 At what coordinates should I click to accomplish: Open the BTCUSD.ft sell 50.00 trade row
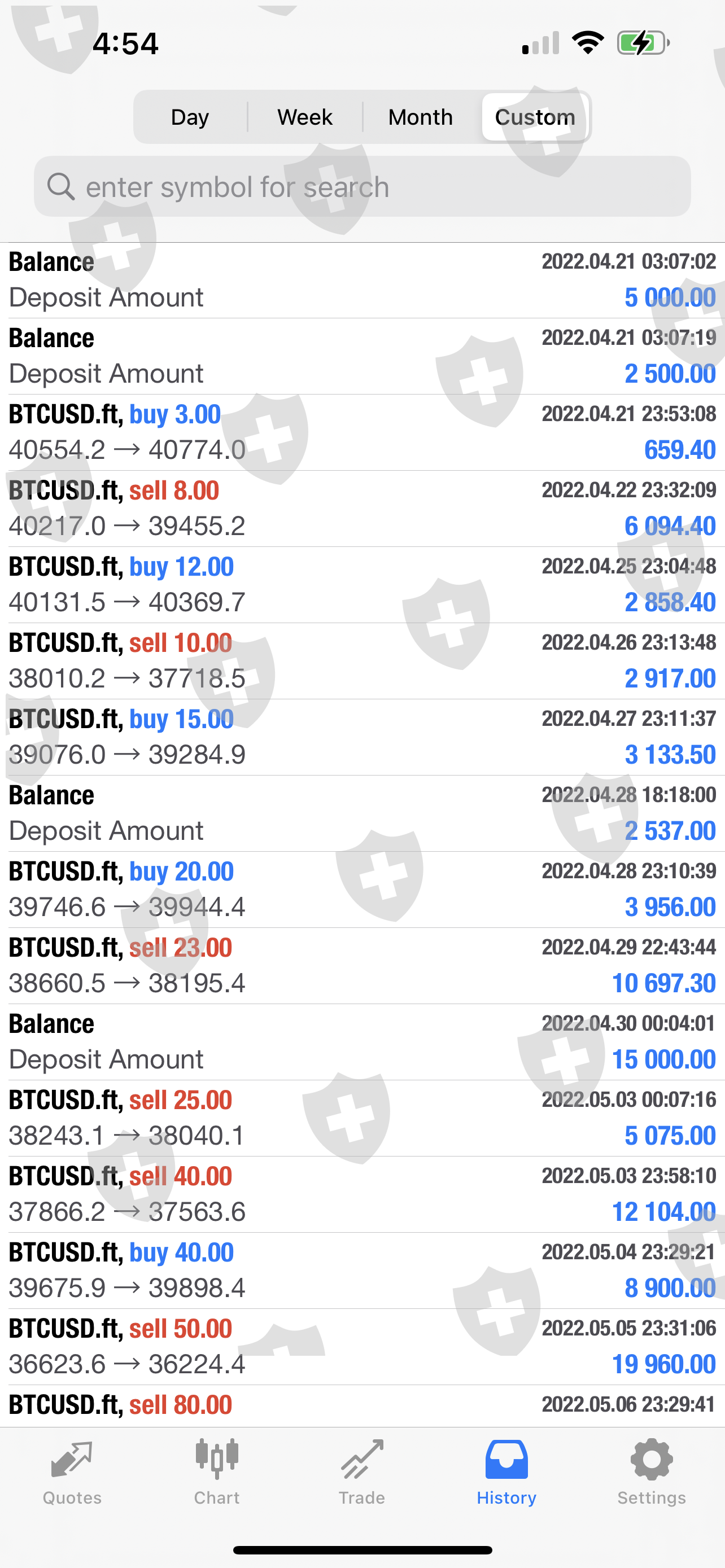[362, 1346]
